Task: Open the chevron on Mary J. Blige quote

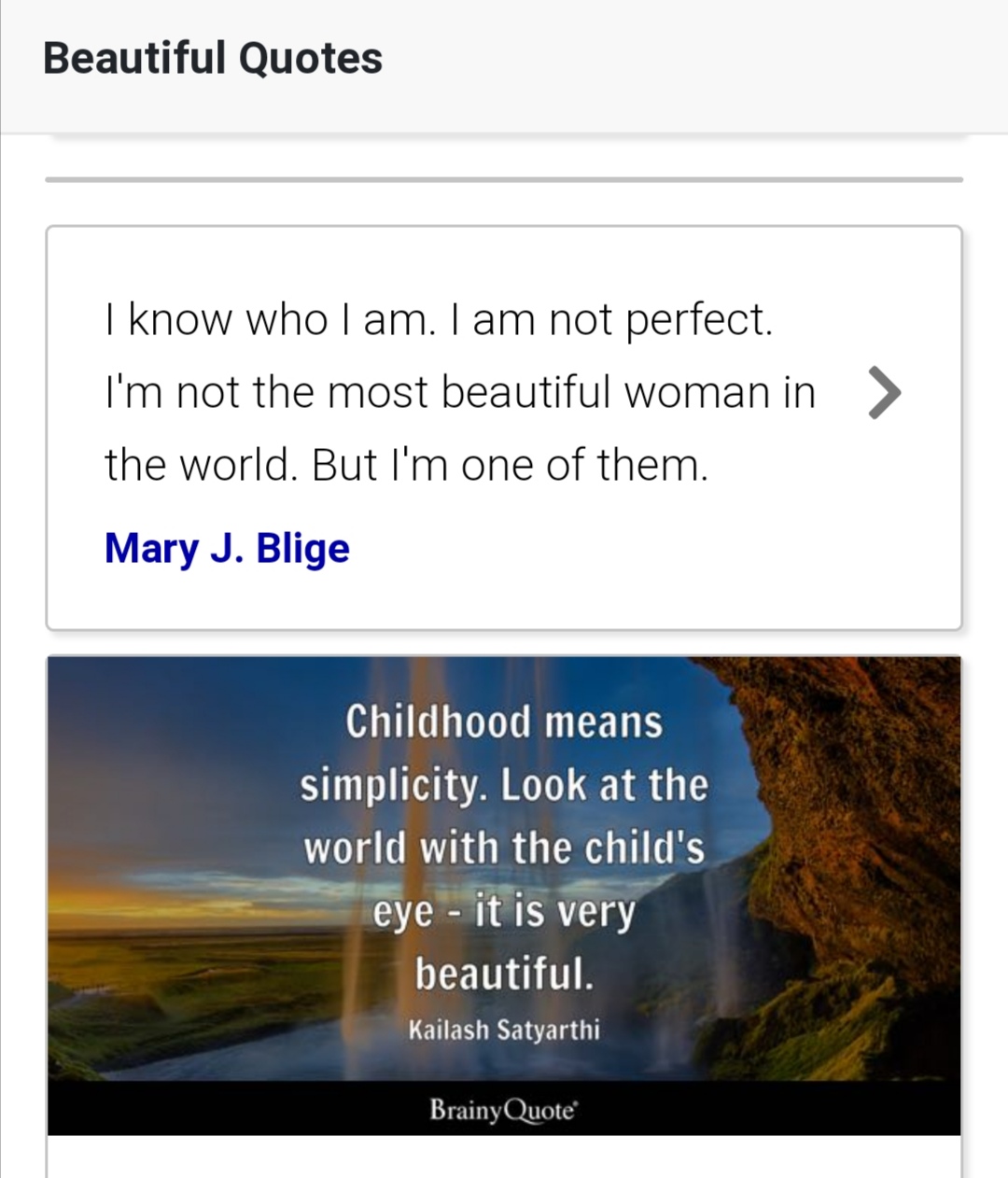Action: click(884, 393)
